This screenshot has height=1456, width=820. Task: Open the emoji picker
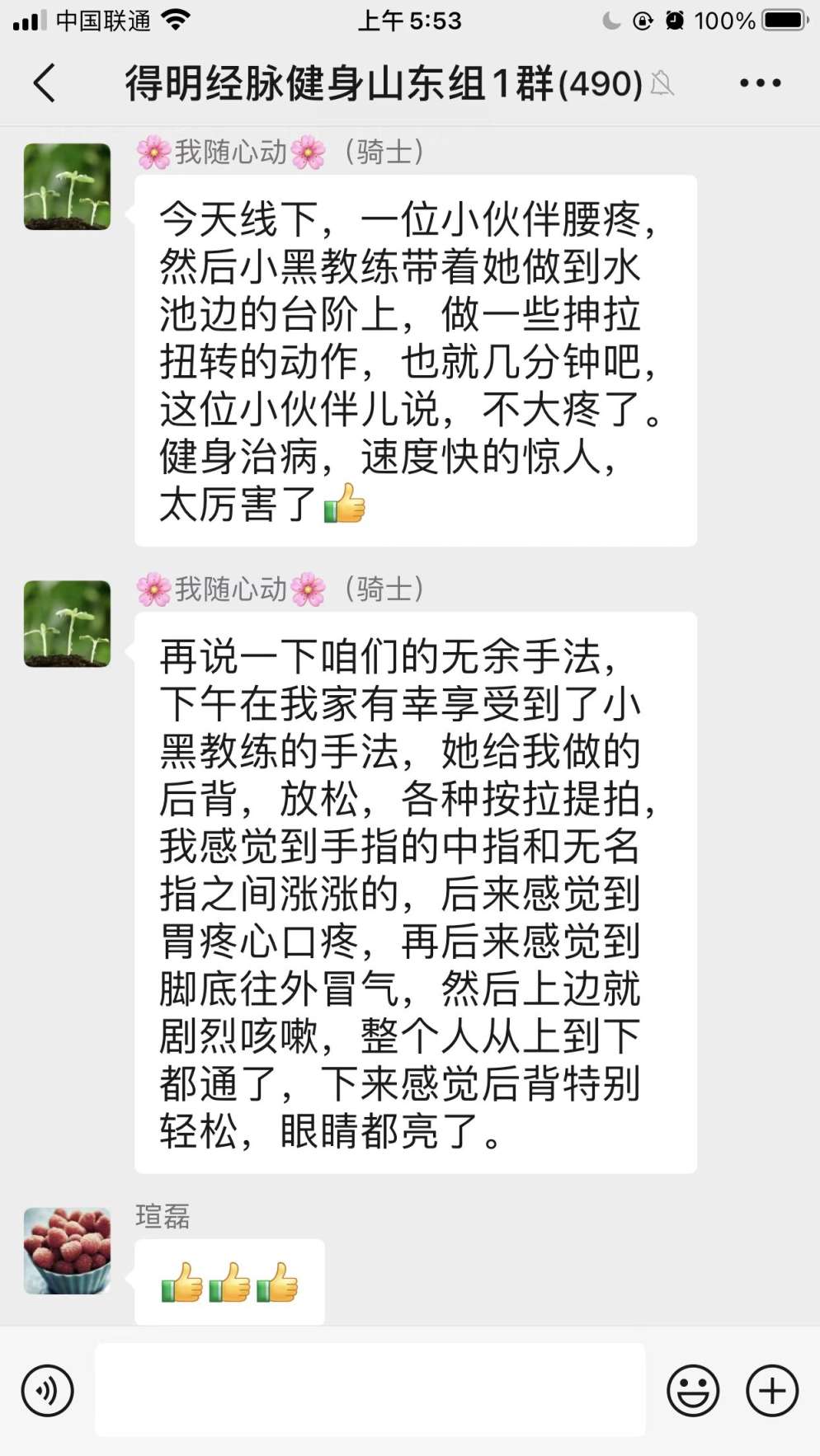tap(693, 1391)
